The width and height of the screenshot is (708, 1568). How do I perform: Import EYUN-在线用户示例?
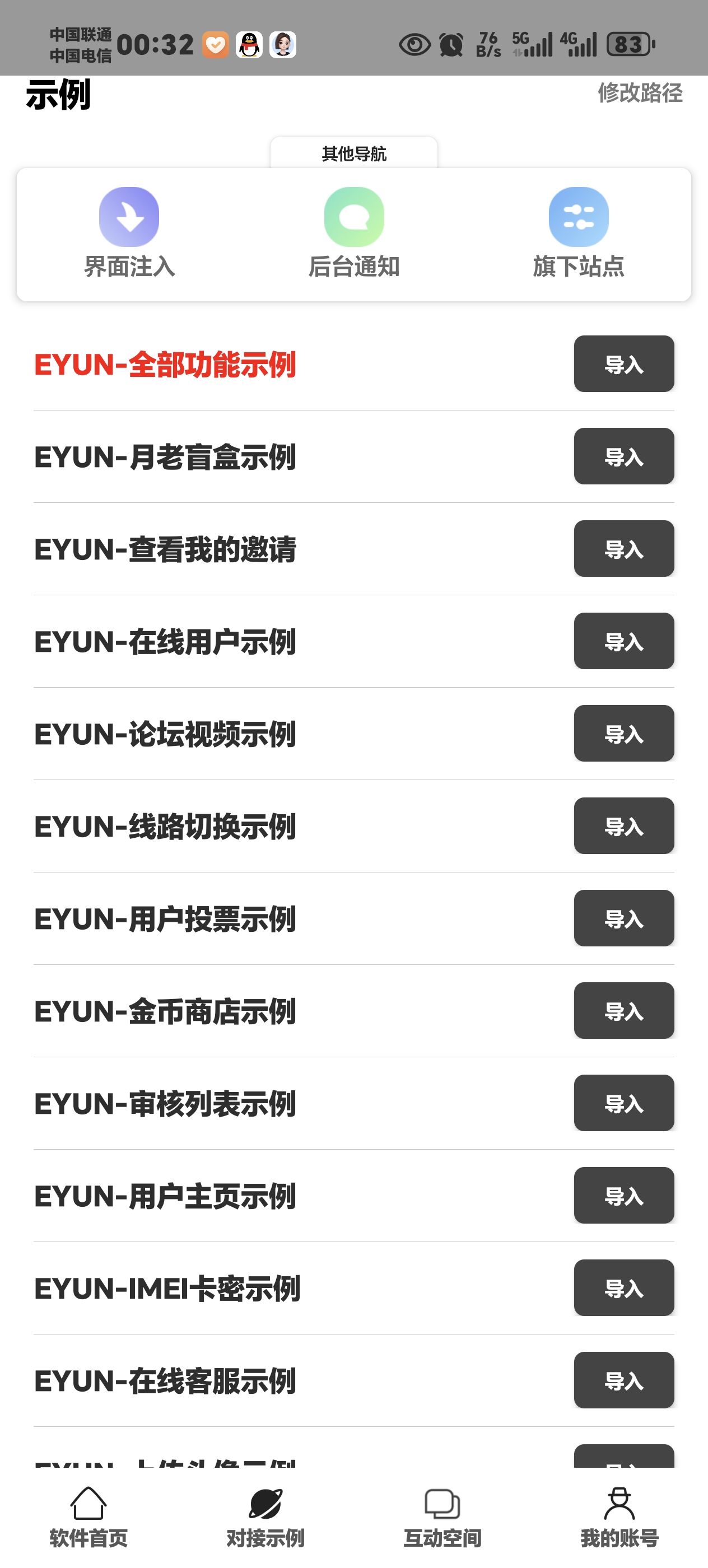[623, 641]
